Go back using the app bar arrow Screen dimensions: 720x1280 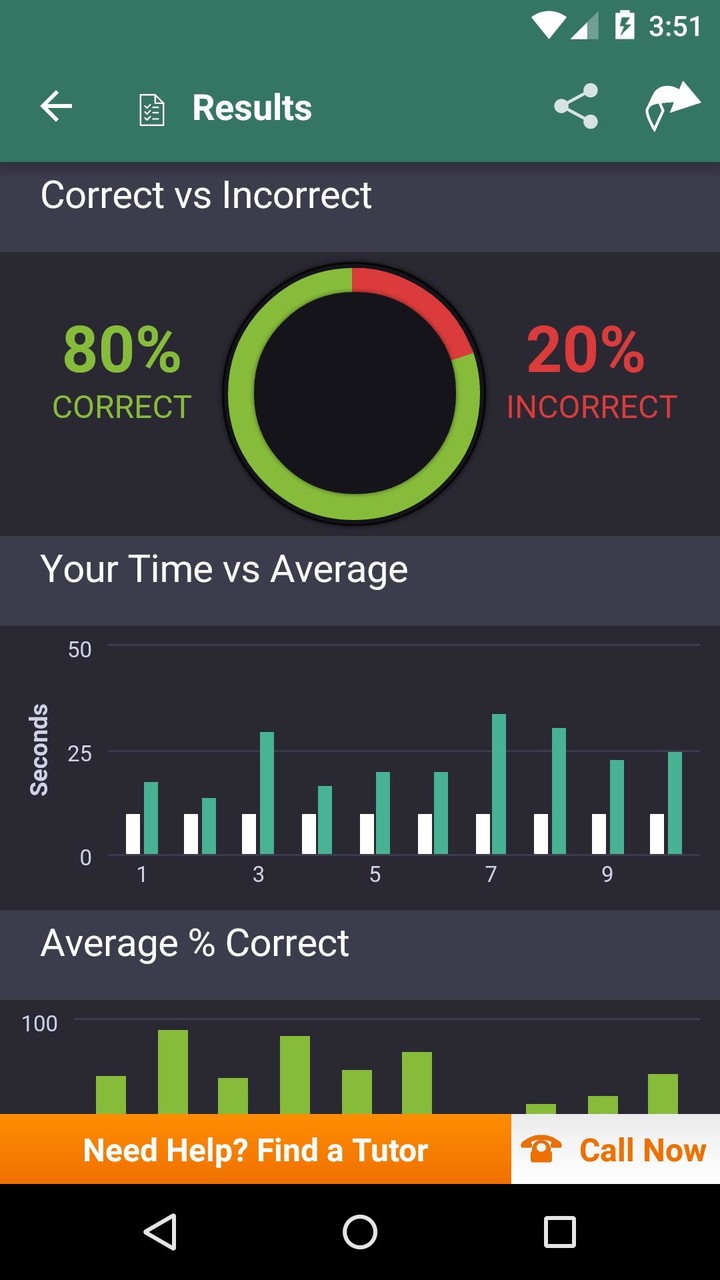[56, 107]
